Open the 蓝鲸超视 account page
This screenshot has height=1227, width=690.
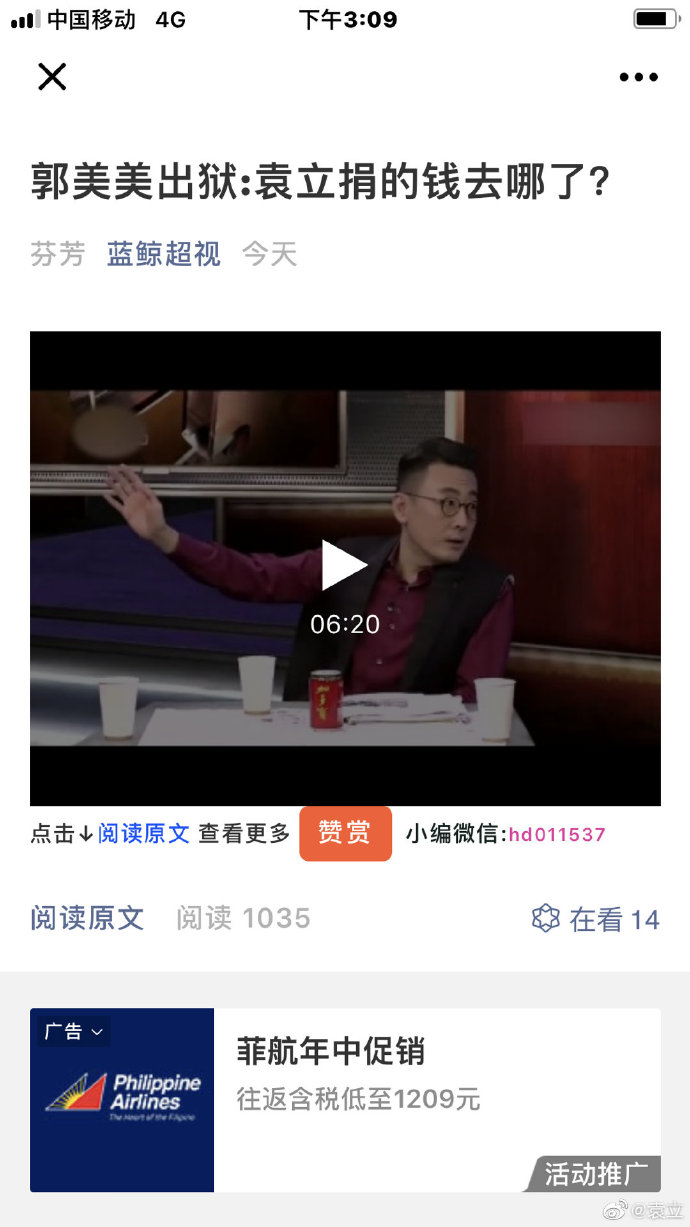pyautogui.click(x=163, y=254)
